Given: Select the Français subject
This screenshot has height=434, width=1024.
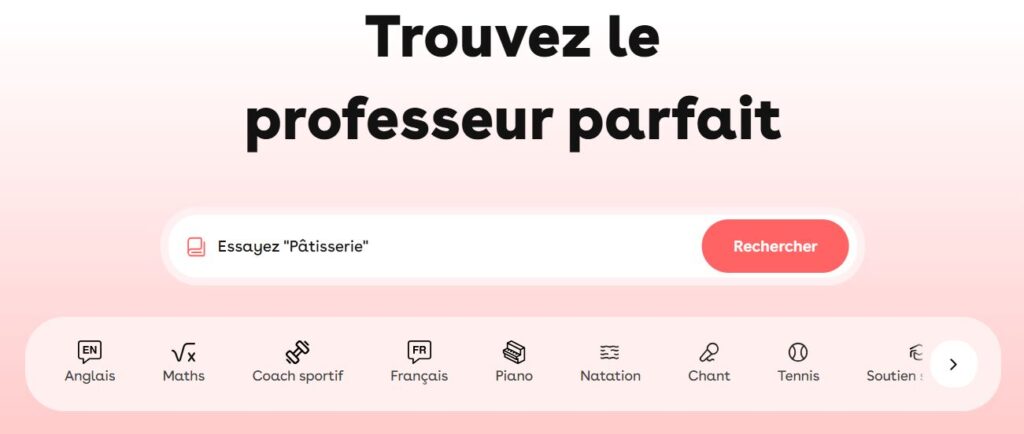Looking at the screenshot, I should click(x=419, y=363).
